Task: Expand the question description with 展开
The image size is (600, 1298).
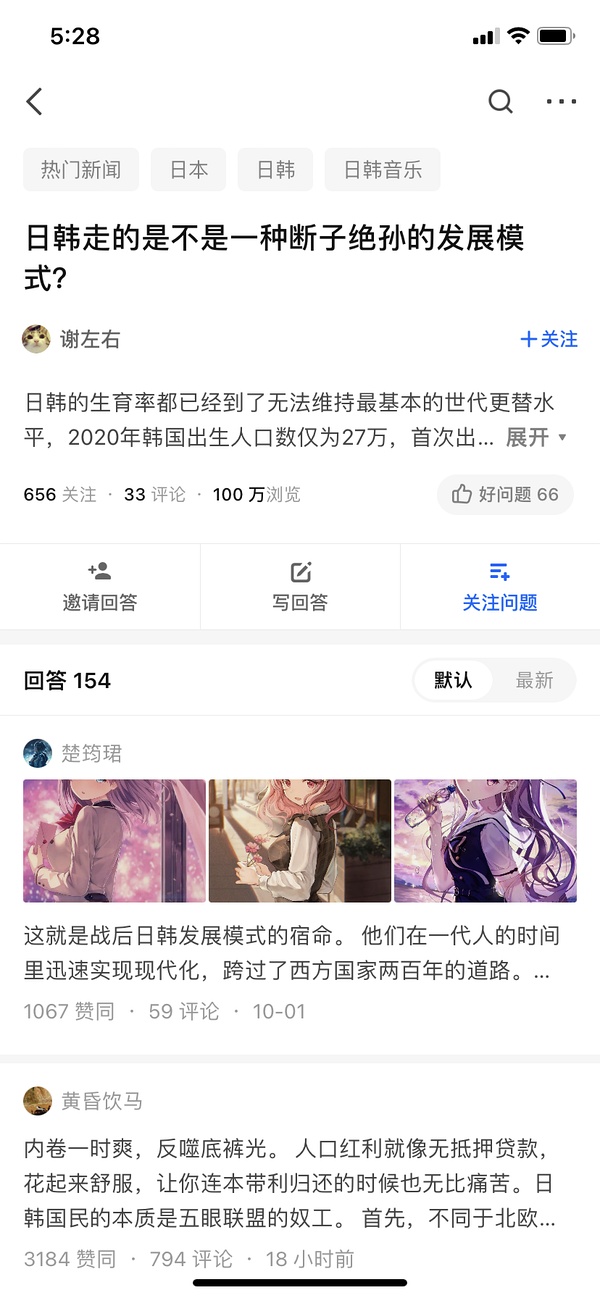Action: click(x=536, y=438)
